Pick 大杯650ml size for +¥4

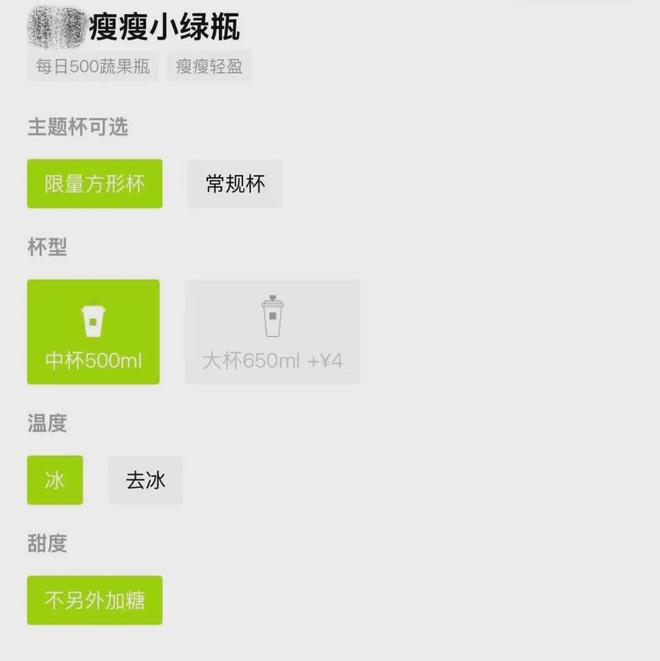tap(272, 332)
